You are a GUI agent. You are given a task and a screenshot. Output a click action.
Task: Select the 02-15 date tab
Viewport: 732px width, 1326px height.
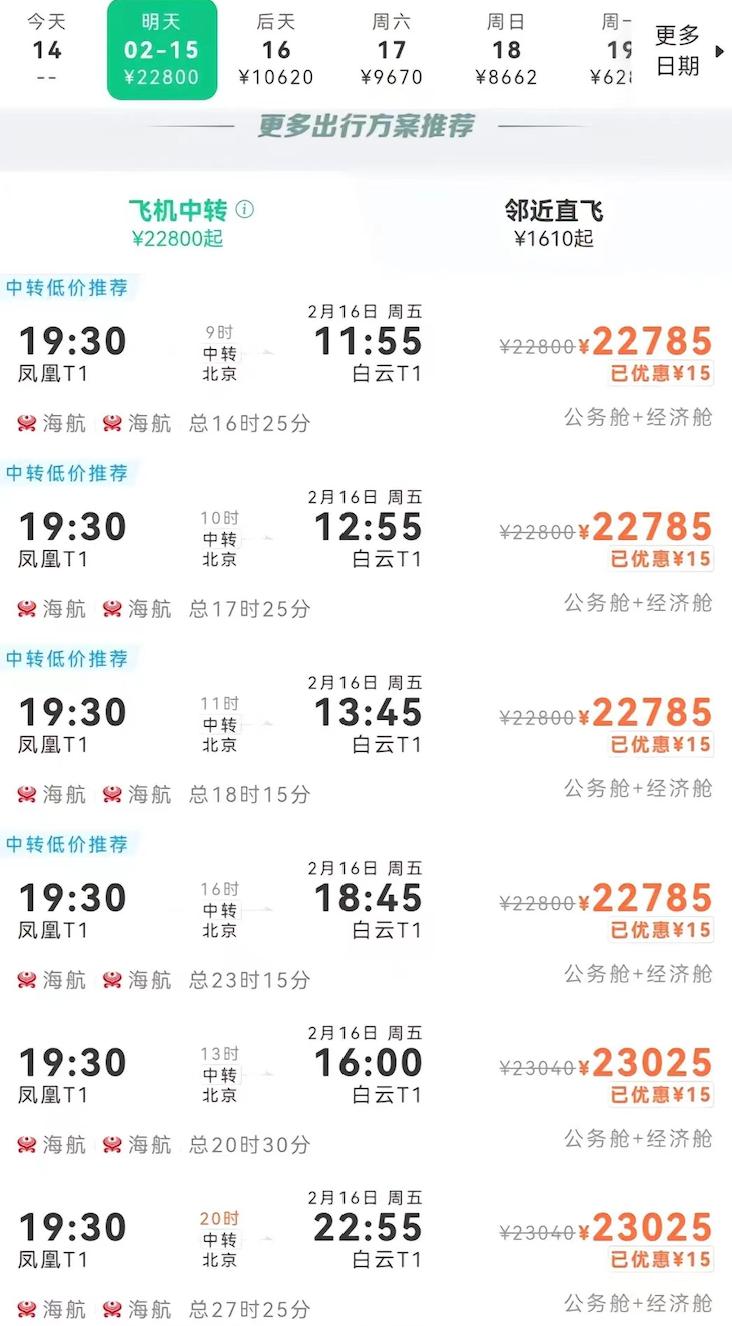click(x=162, y=48)
